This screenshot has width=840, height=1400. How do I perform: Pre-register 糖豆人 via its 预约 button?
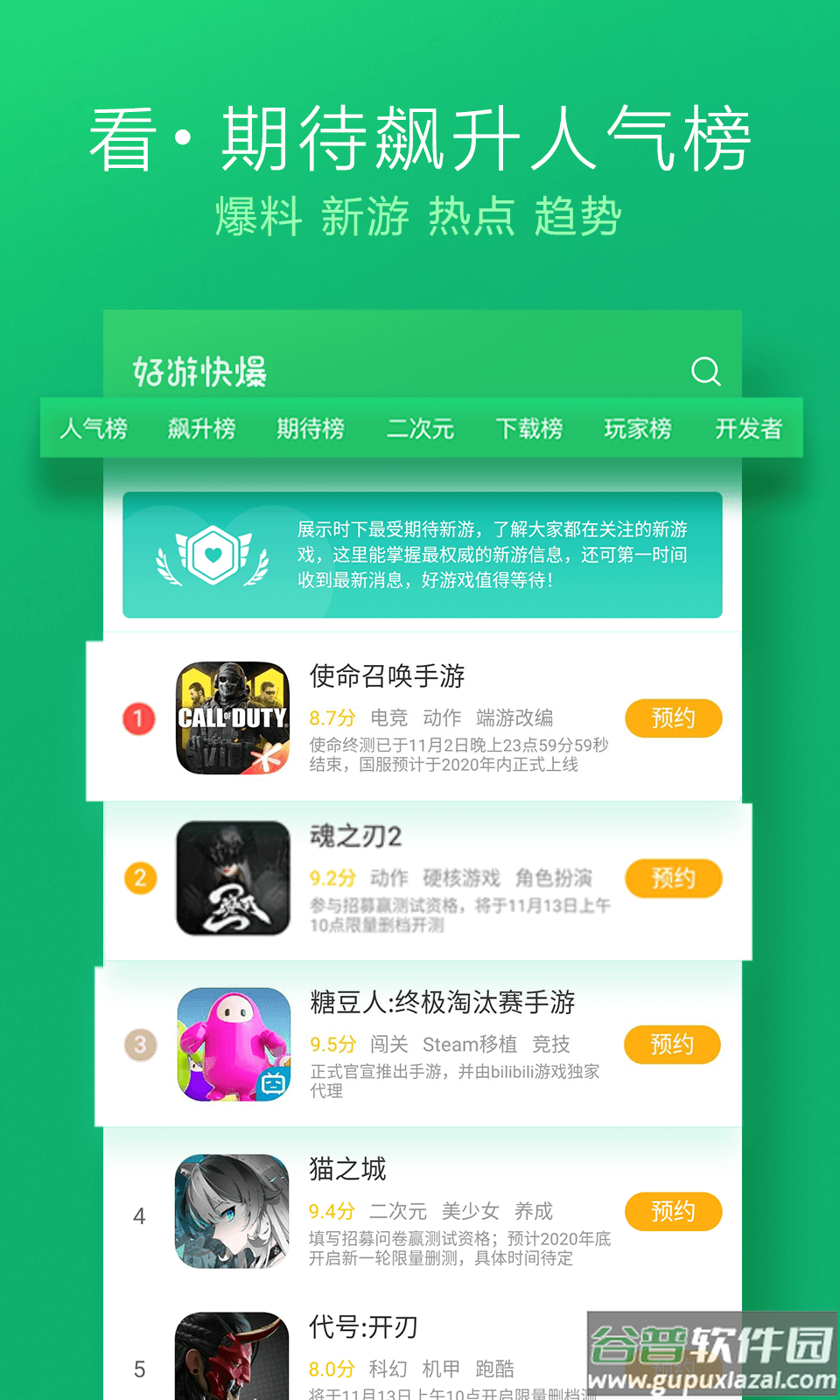(x=672, y=1044)
